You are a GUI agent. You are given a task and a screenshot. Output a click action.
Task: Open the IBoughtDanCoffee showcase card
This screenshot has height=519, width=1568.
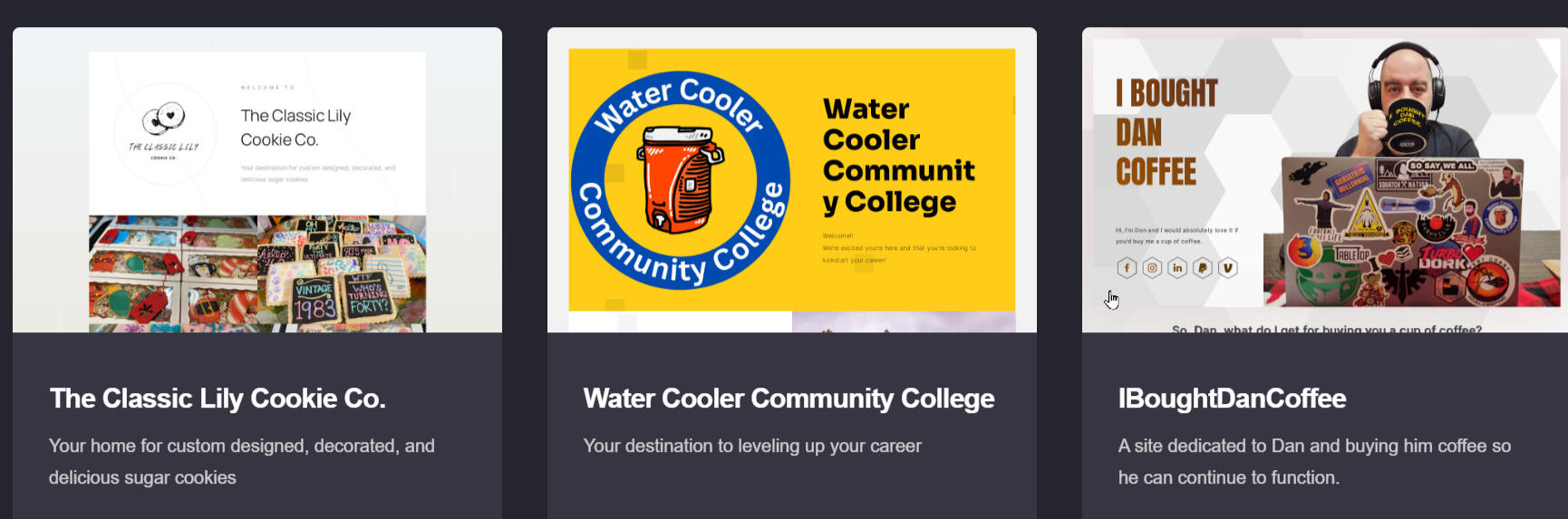[1232, 399]
